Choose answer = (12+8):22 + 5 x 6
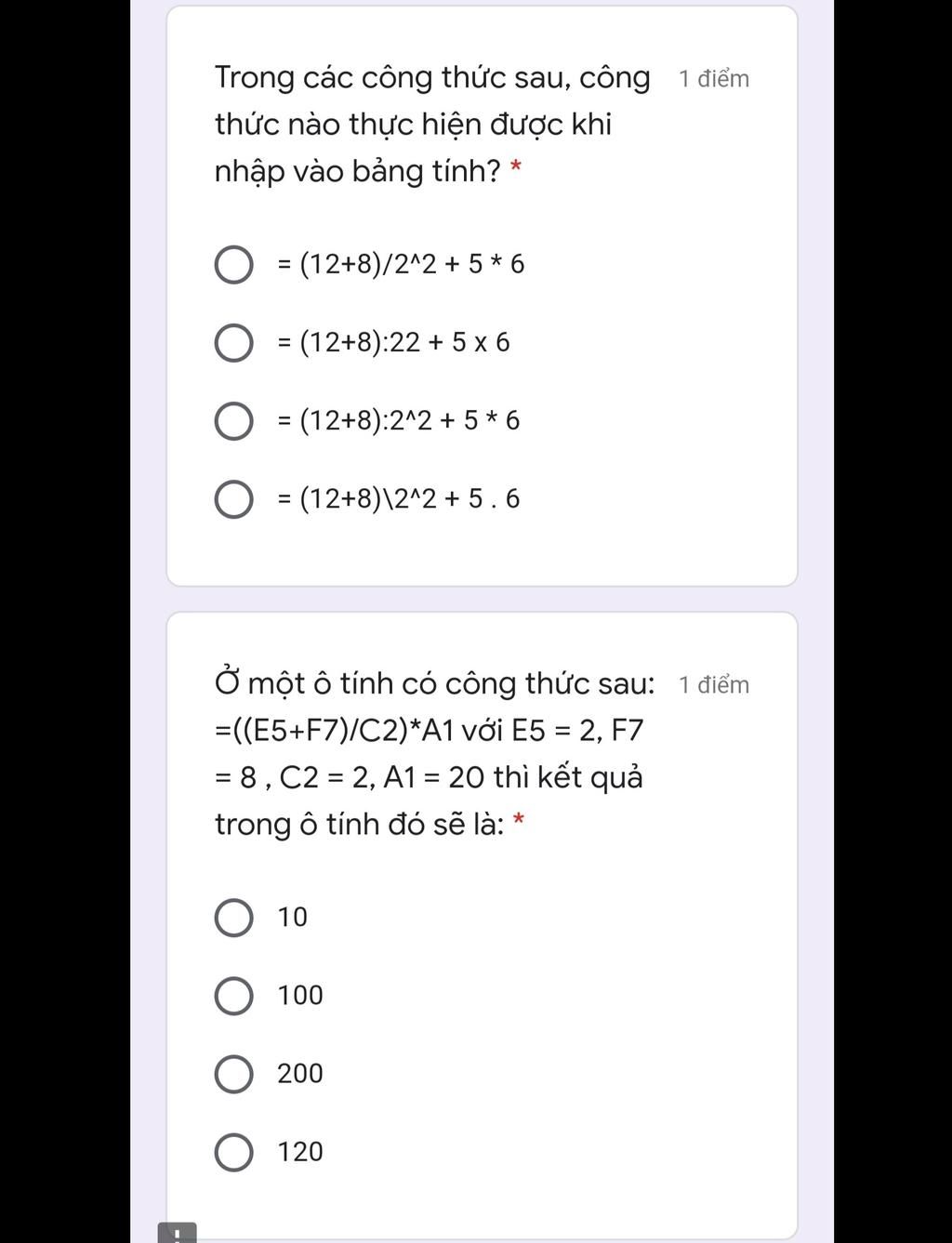 (233, 343)
